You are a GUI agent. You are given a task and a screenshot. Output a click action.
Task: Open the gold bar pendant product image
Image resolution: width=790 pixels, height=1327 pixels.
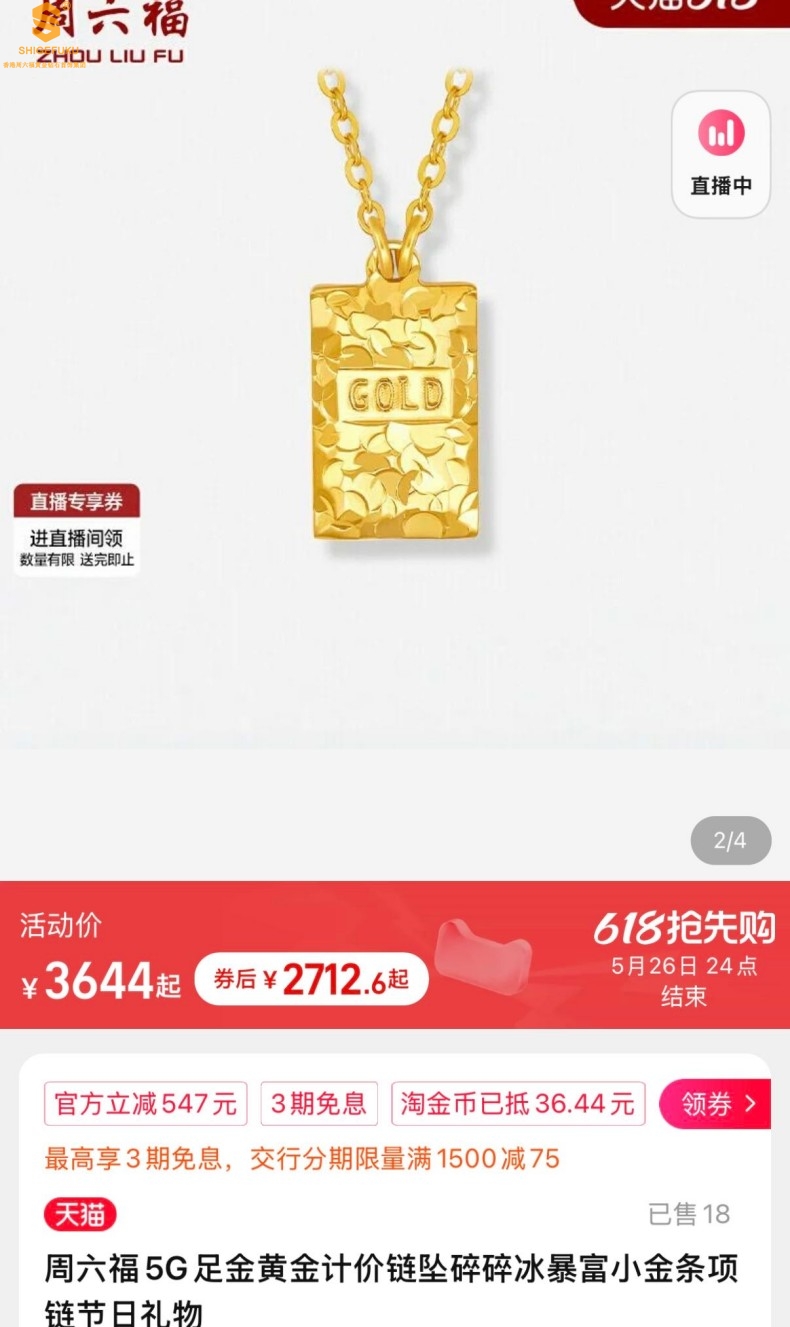(394, 410)
